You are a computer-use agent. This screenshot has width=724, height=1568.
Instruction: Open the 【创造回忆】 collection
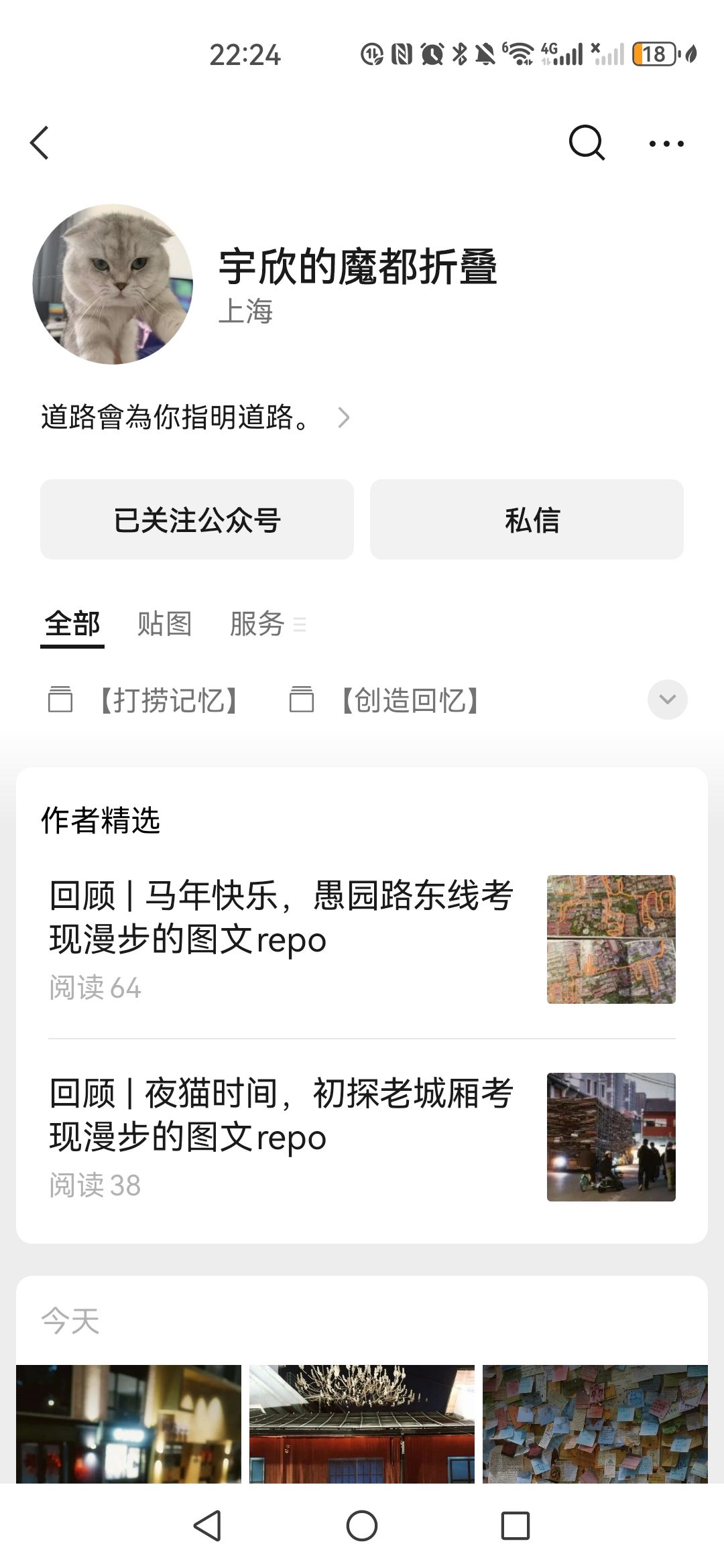[x=409, y=700]
